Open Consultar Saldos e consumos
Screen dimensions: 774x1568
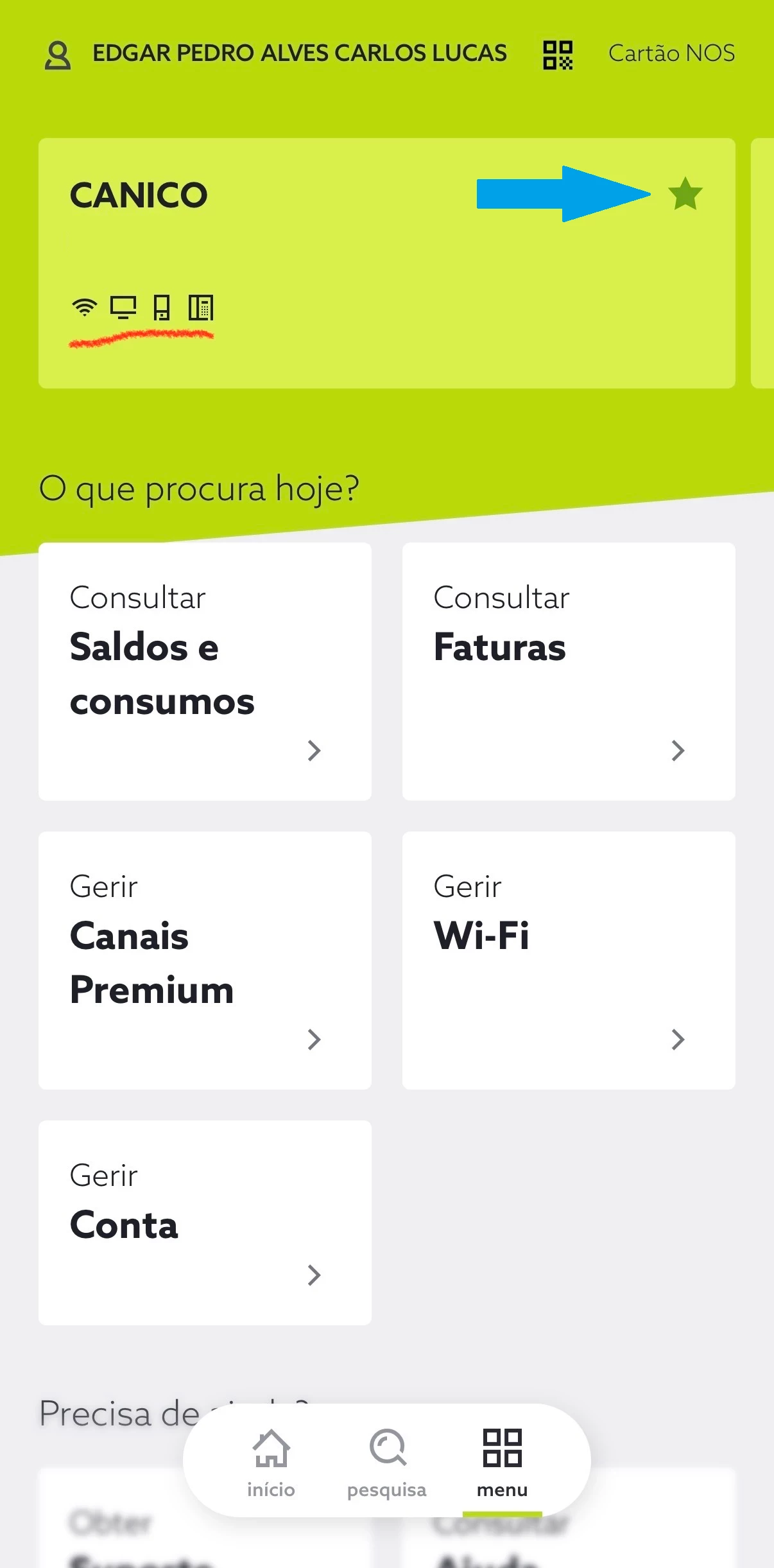(x=205, y=671)
